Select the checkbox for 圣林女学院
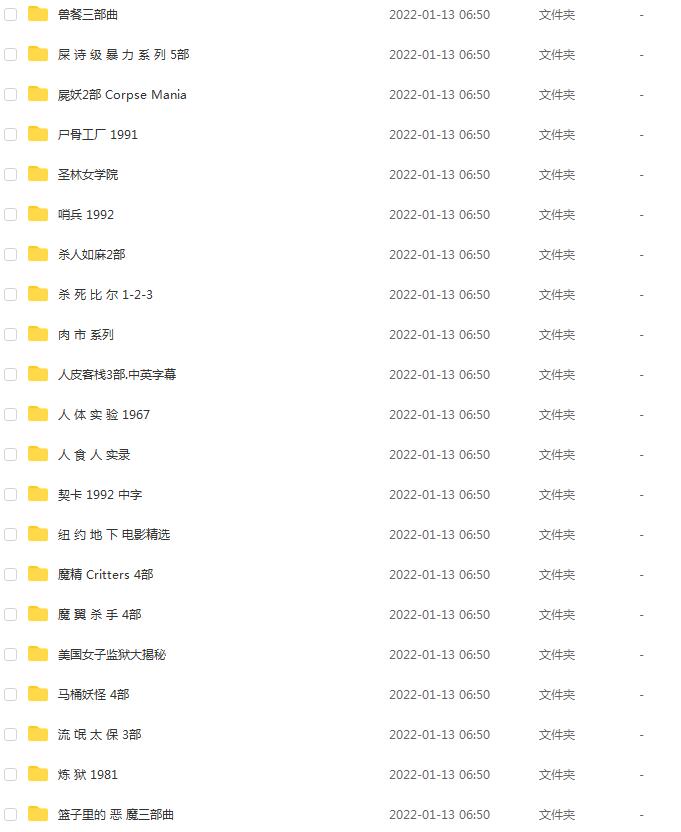This screenshot has height=832, width=681. coord(11,174)
